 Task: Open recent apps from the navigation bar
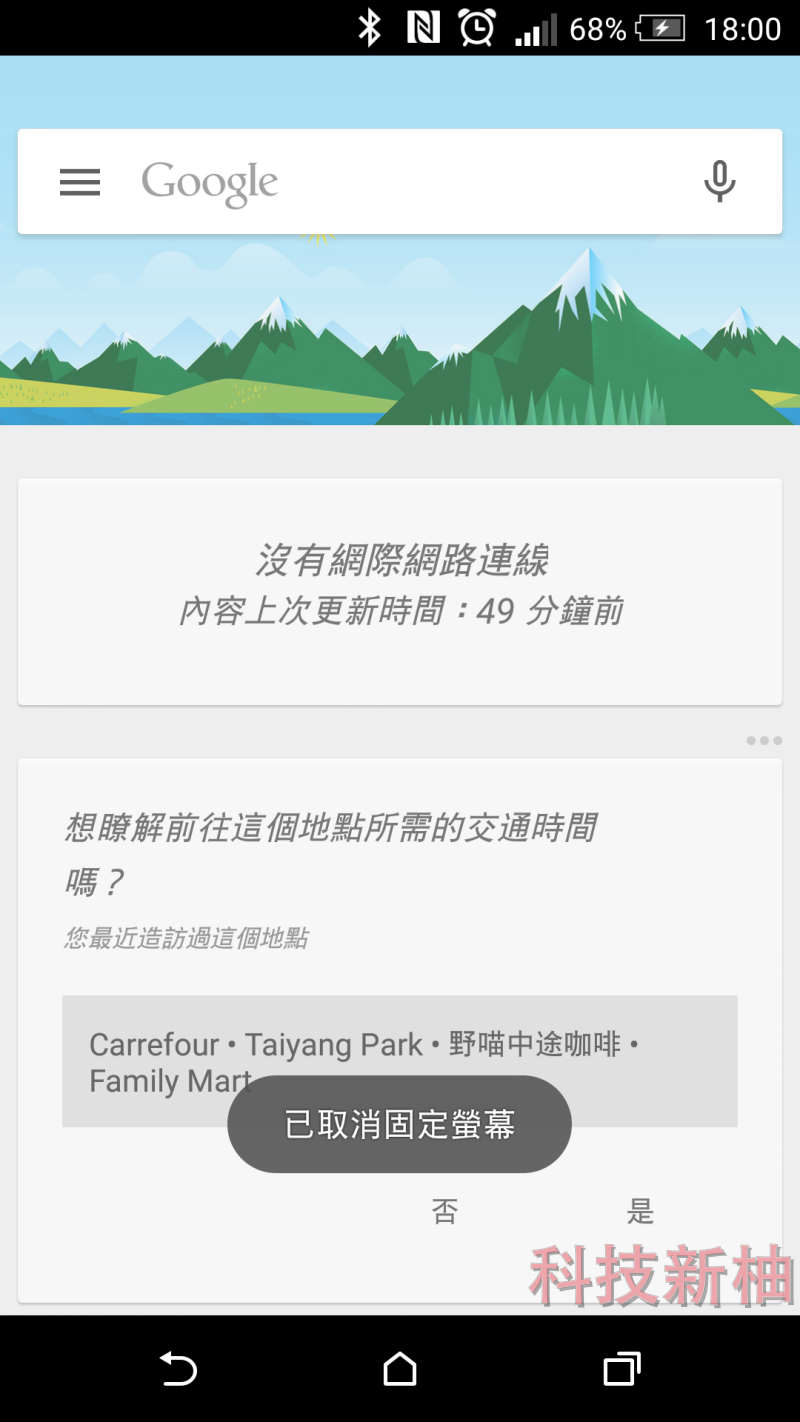[x=622, y=1369]
